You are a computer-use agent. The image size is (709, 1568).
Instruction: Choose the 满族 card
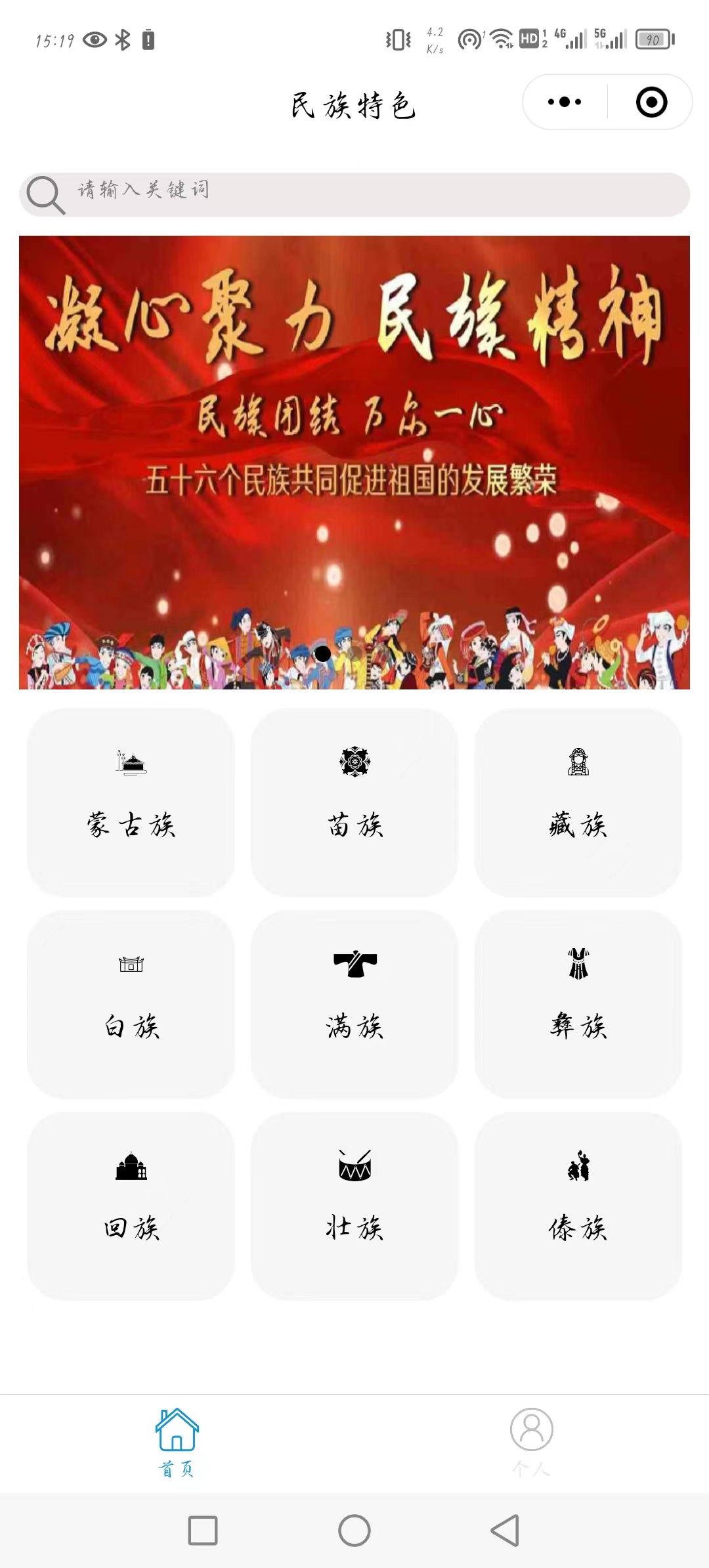click(354, 1004)
